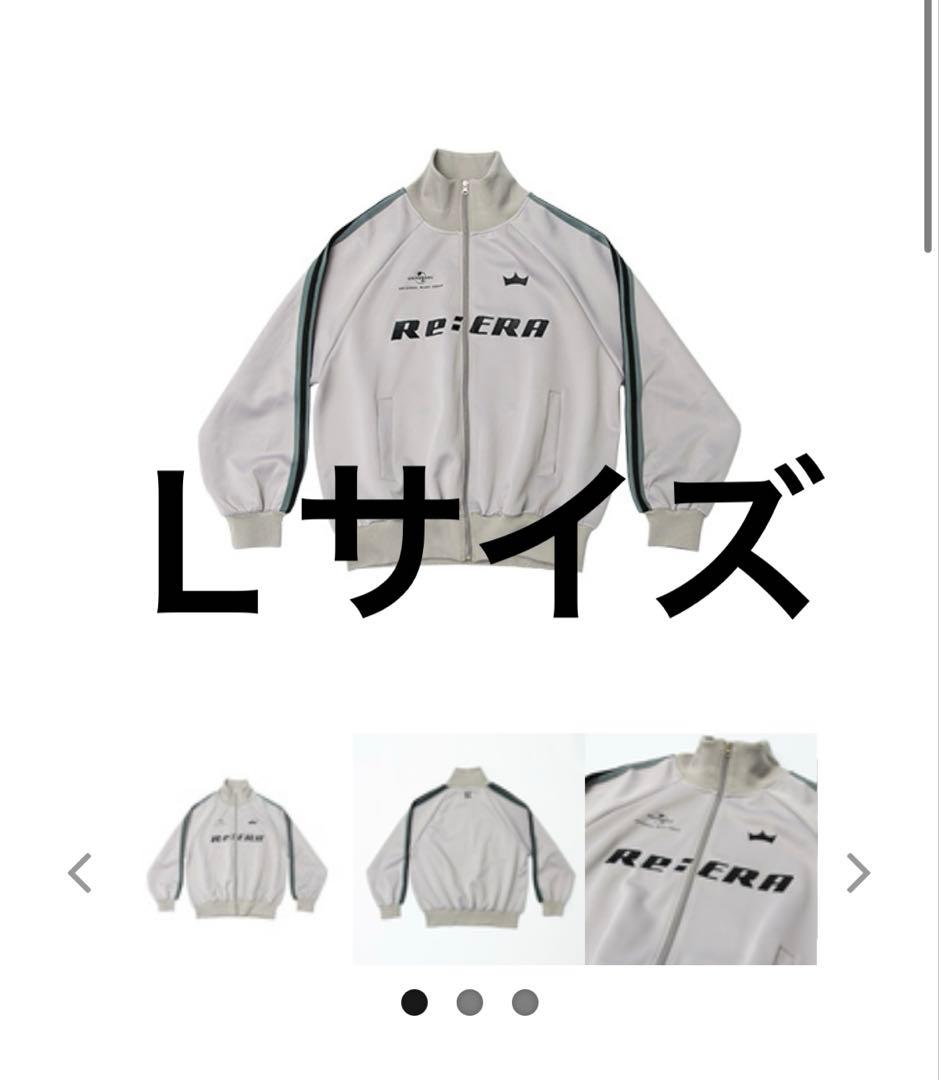
Task: Click the next-image arrow beside the close-up thumbnail
Action: (x=859, y=870)
